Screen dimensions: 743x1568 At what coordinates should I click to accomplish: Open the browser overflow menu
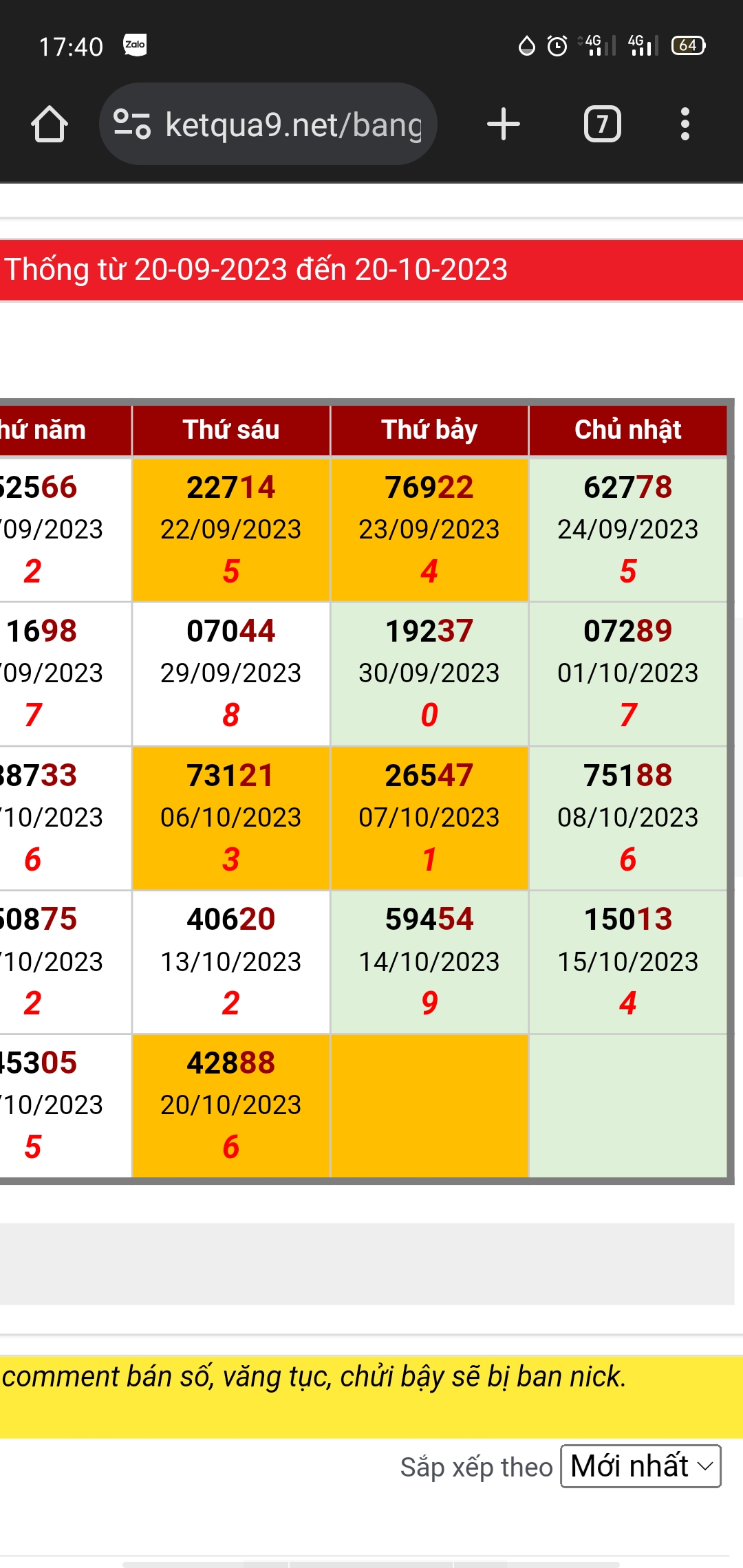click(684, 124)
